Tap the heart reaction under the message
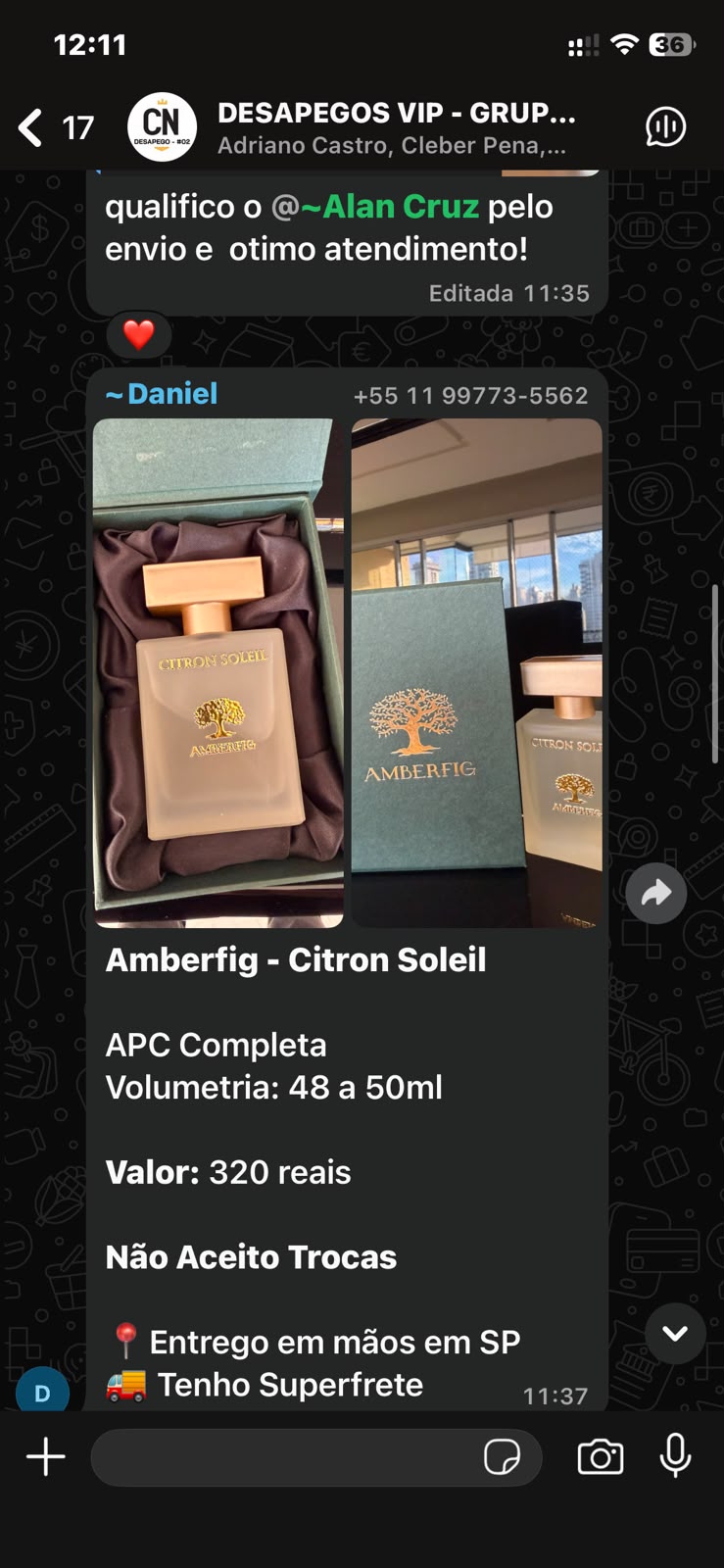 tap(139, 335)
